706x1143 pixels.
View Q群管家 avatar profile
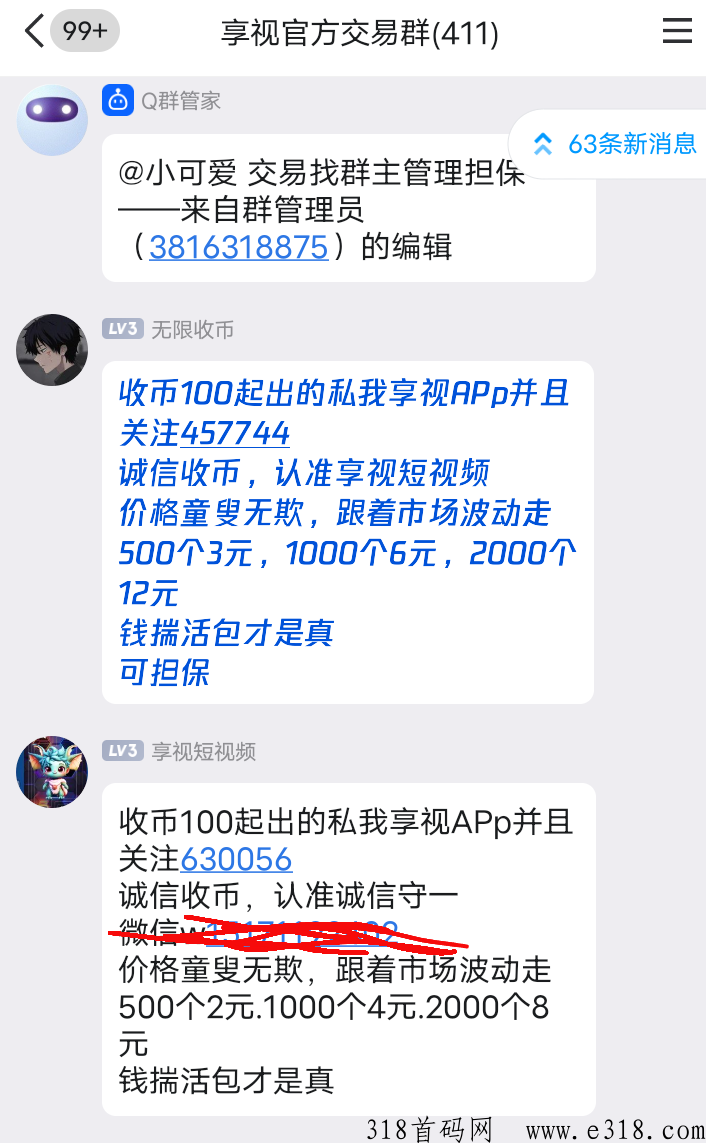pyautogui.click(x=52, y=120)
